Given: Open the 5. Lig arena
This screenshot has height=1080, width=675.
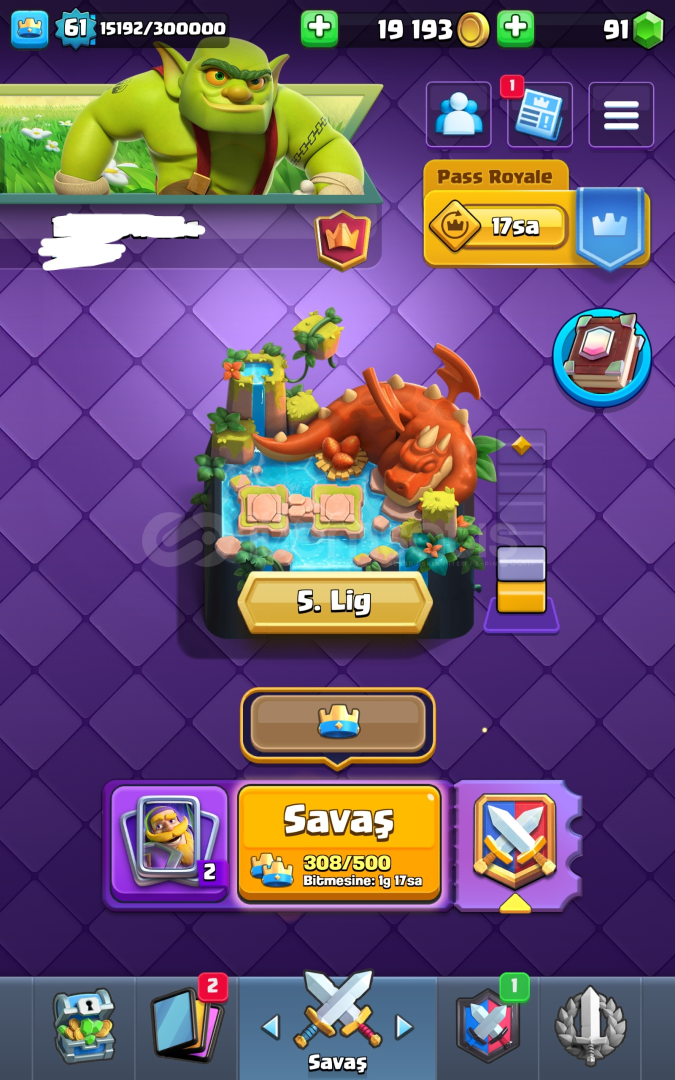Looking at the screenshot, I should coord(334,601).
